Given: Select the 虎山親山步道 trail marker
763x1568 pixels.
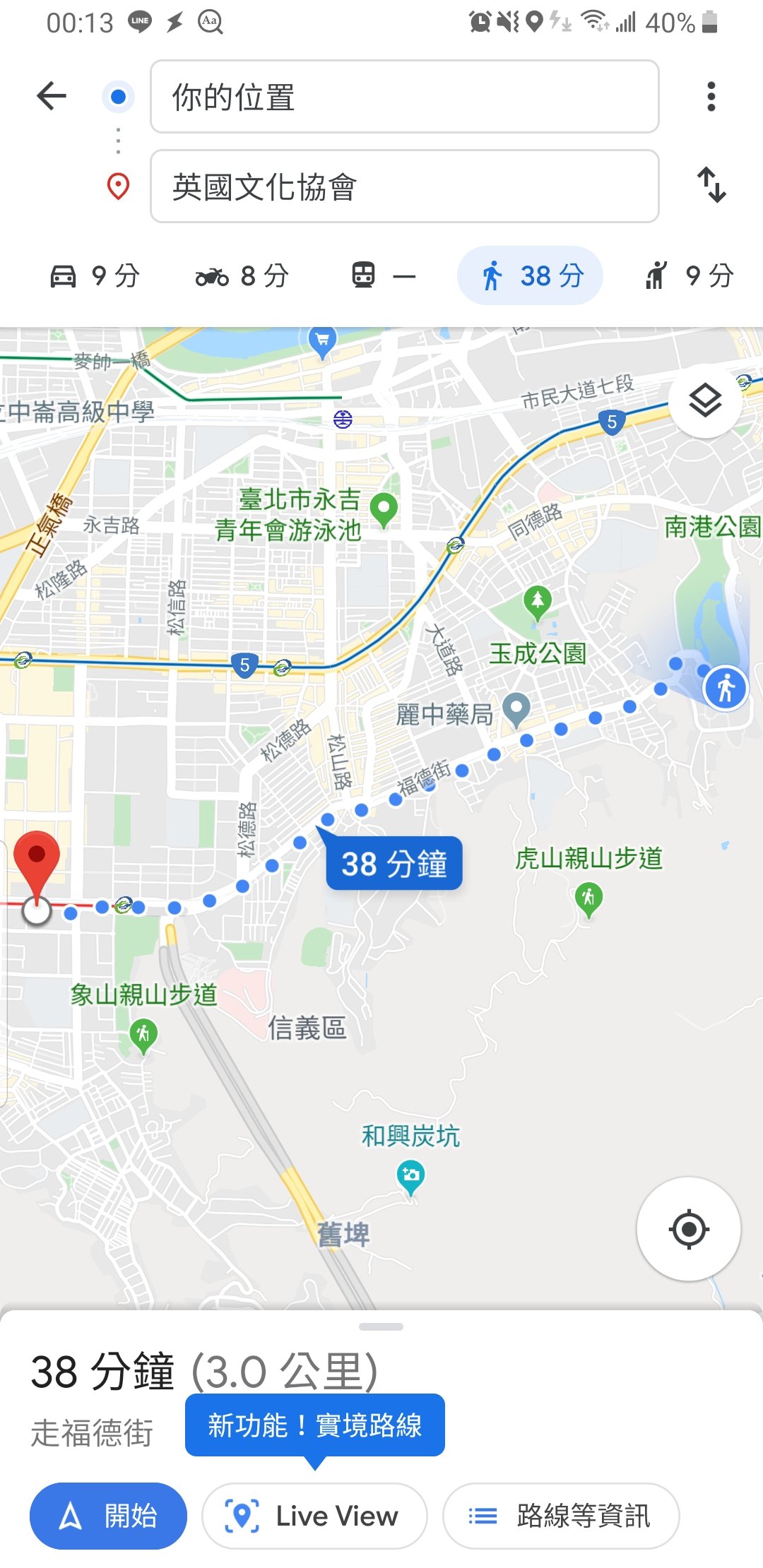Looking at the screenshot, I should (588, 899).
